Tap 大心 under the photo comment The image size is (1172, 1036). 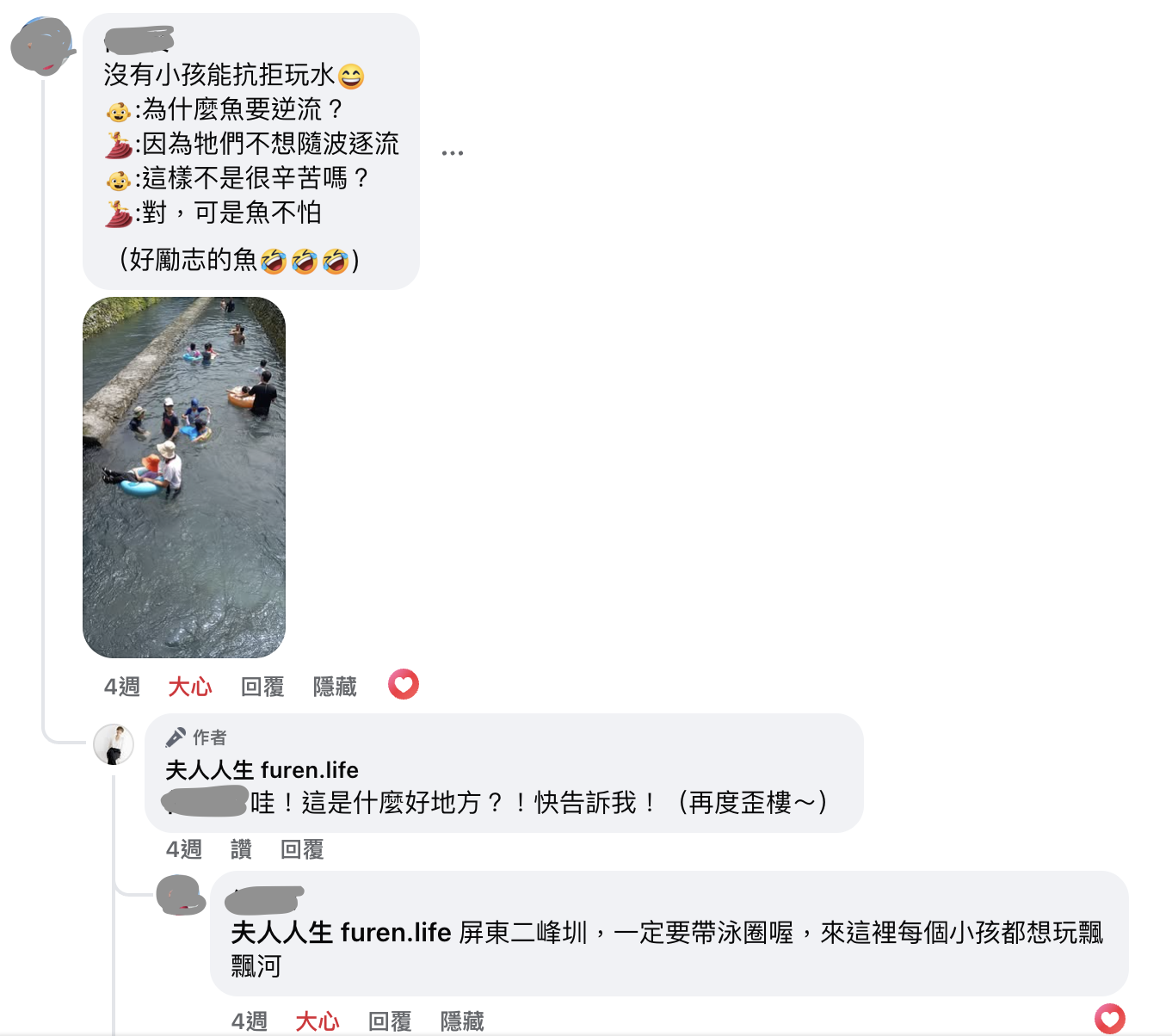(x=189, y=687)
